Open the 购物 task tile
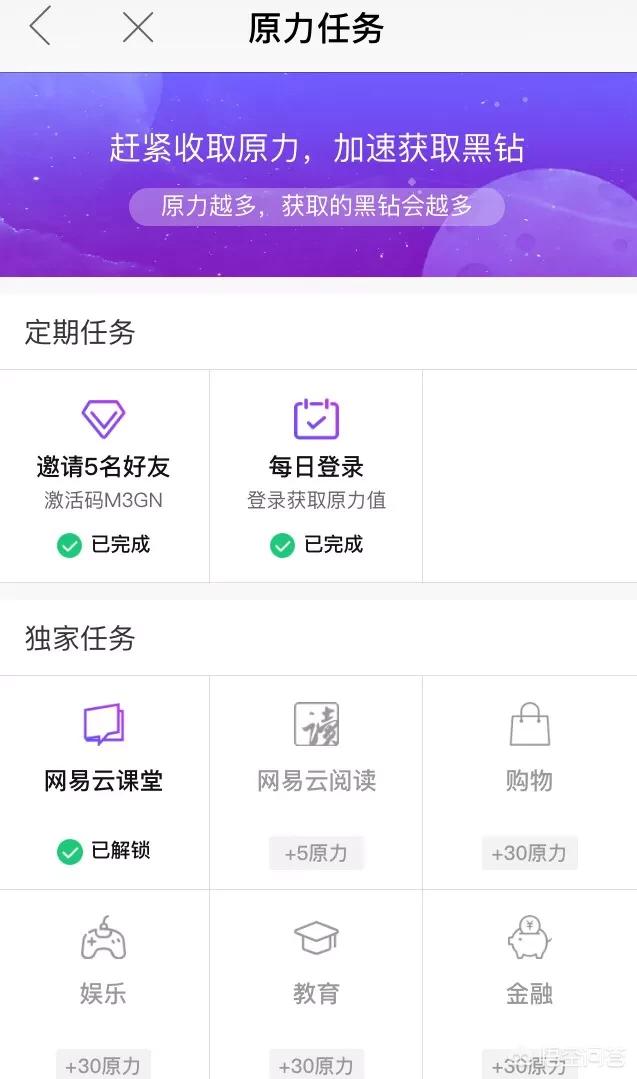 click(529, 781)
